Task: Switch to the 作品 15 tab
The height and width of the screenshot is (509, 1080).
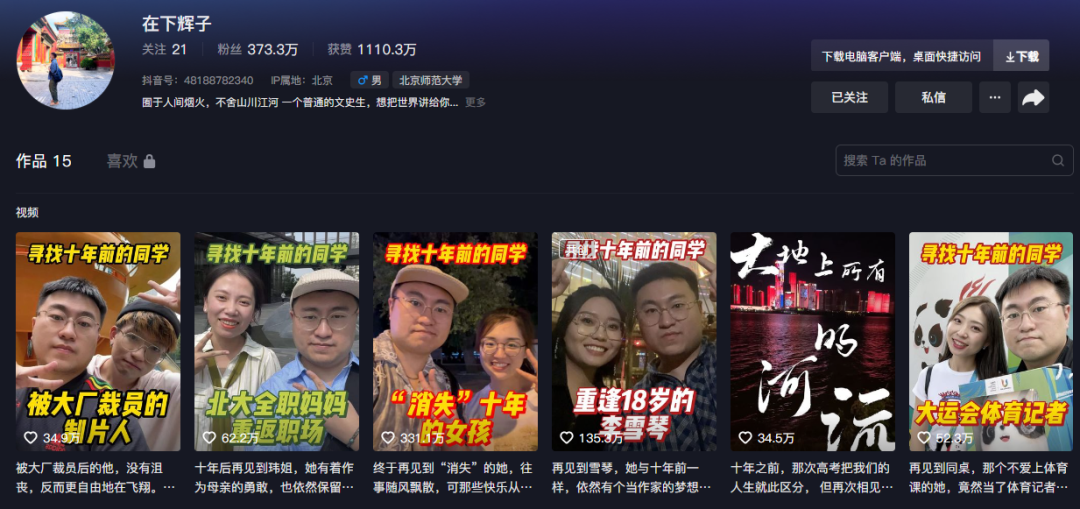Action: point(43,161)
